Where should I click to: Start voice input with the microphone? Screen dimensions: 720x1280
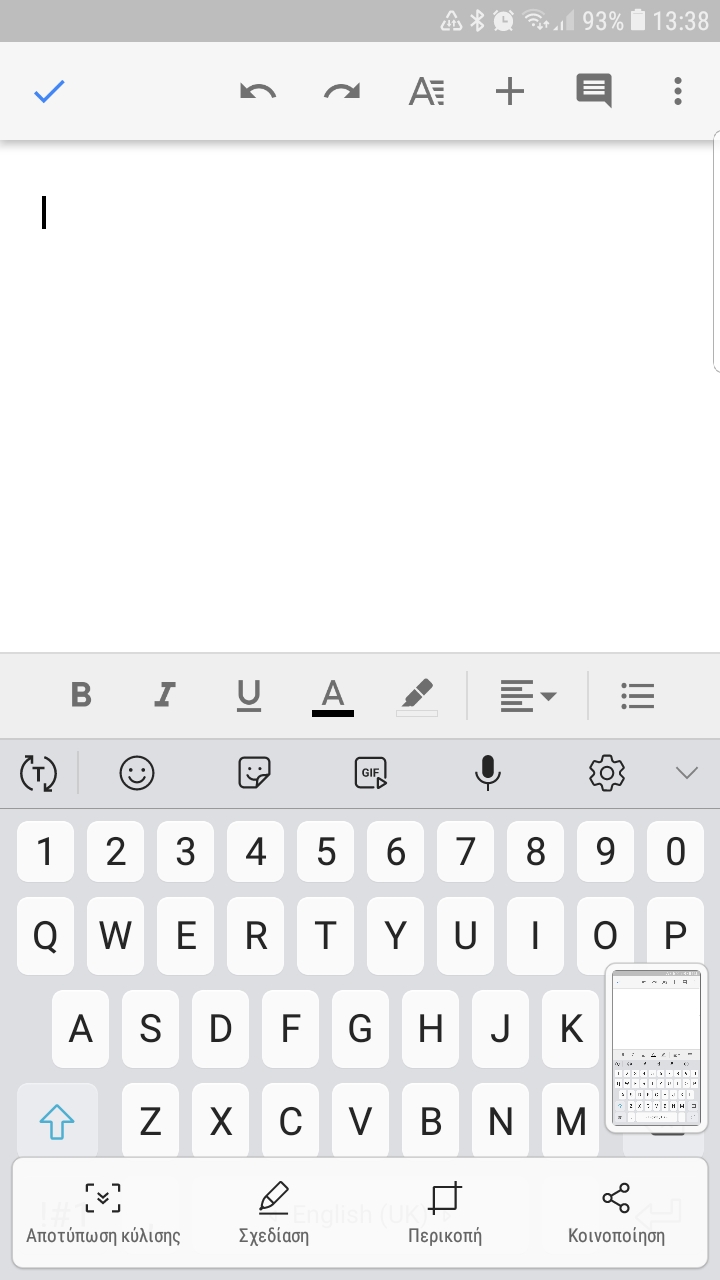[x=488, y=772]
